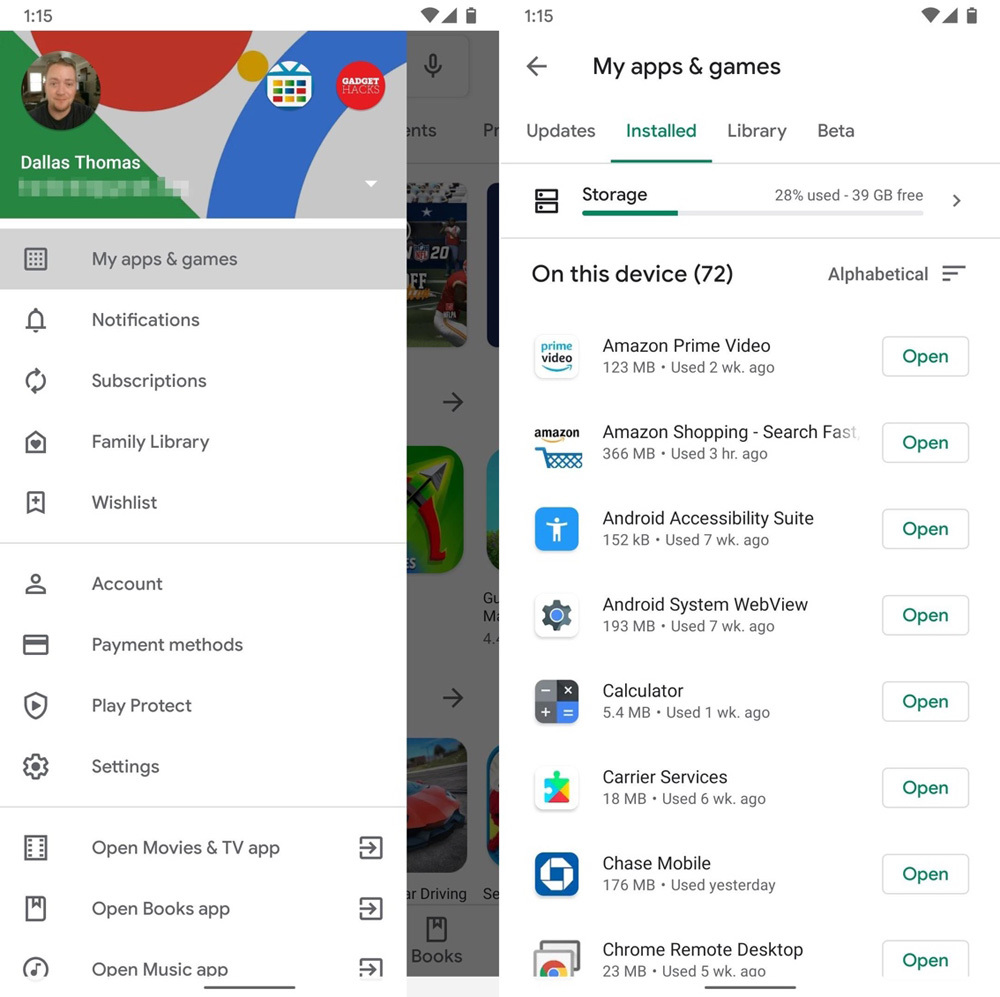Launch the Movies & TV app
This screenshot has width=1000, height=997.
coord(185,848)
